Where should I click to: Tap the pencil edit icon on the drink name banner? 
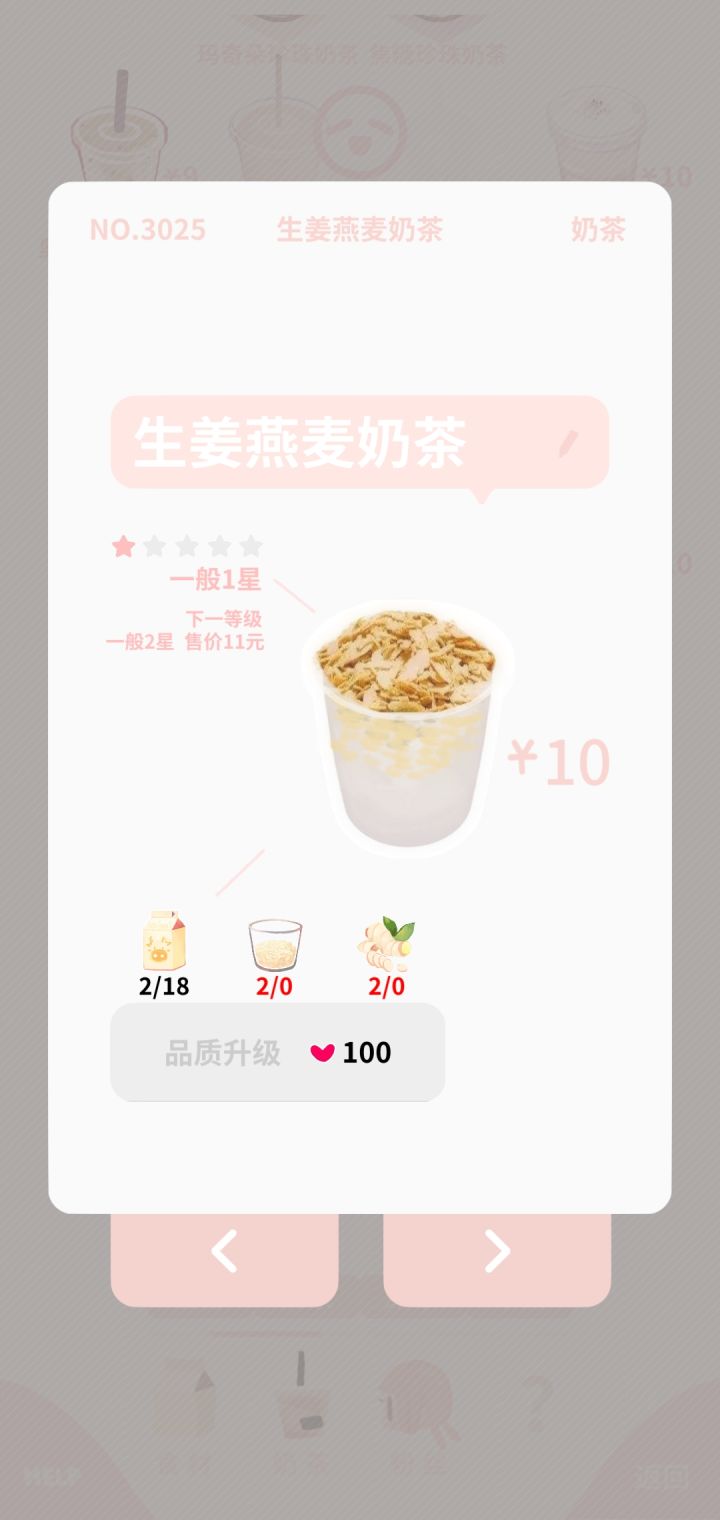569,441
